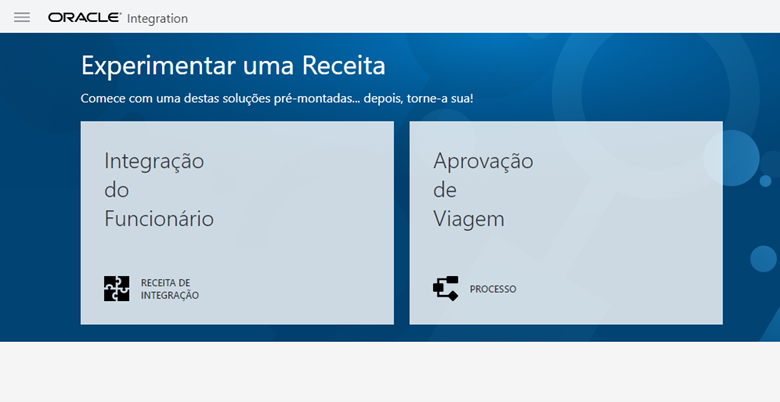This screenshot has height=402, width=780.
Task: Open the Integração do Funcionário recipe card
Action: (237, 222)
